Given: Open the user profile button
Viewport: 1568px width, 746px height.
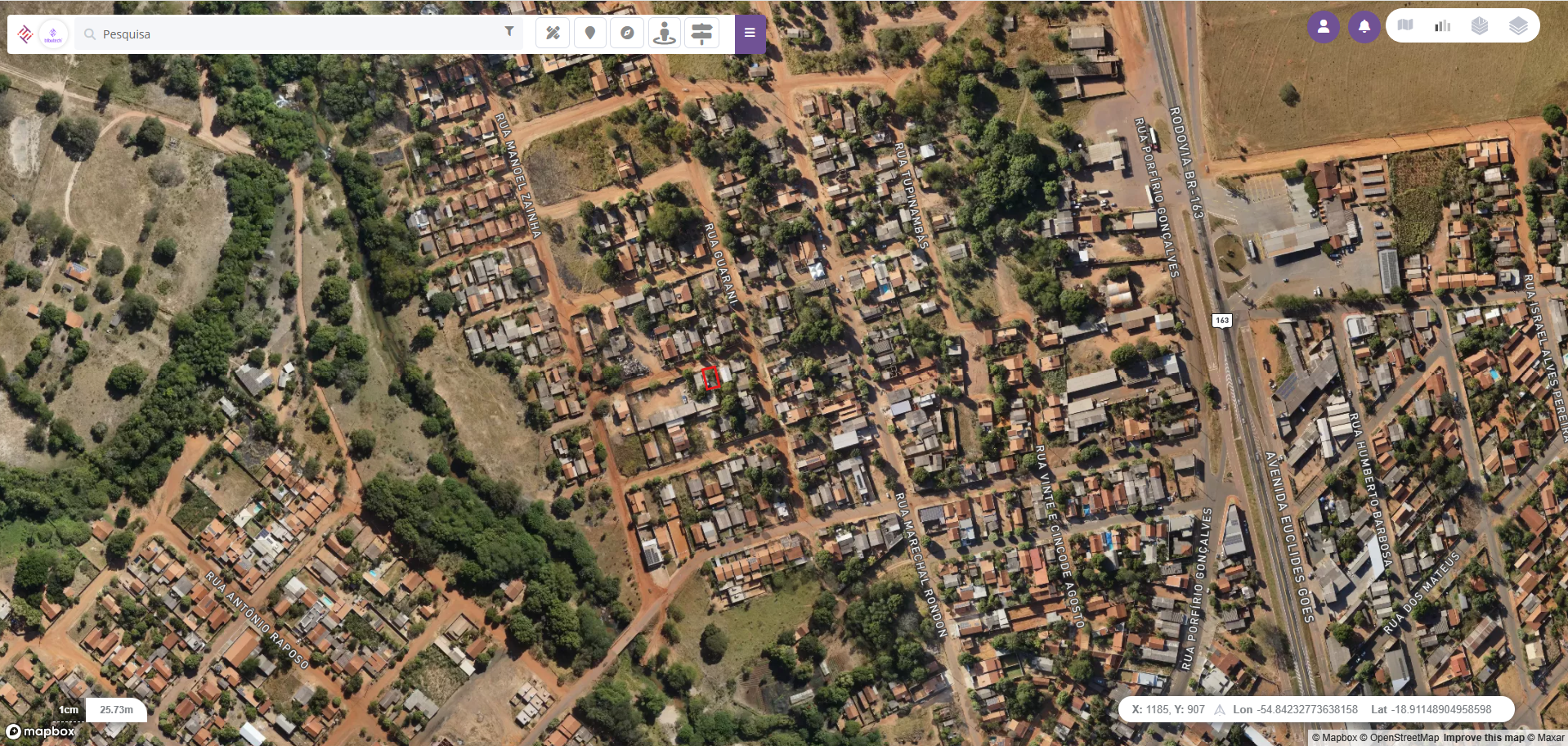Looking at the screenshot, I should tap(1324, 26).
